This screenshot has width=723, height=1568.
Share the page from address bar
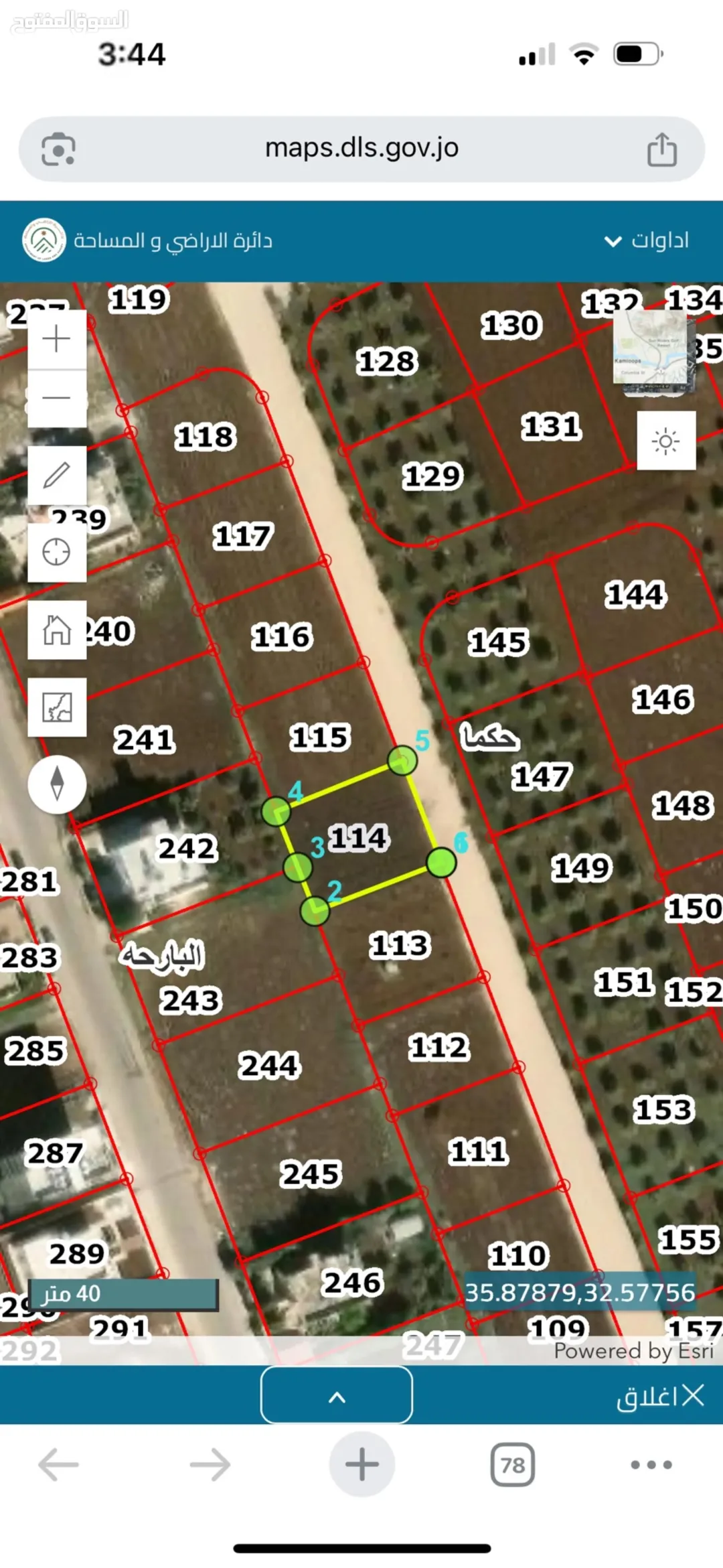662,149
